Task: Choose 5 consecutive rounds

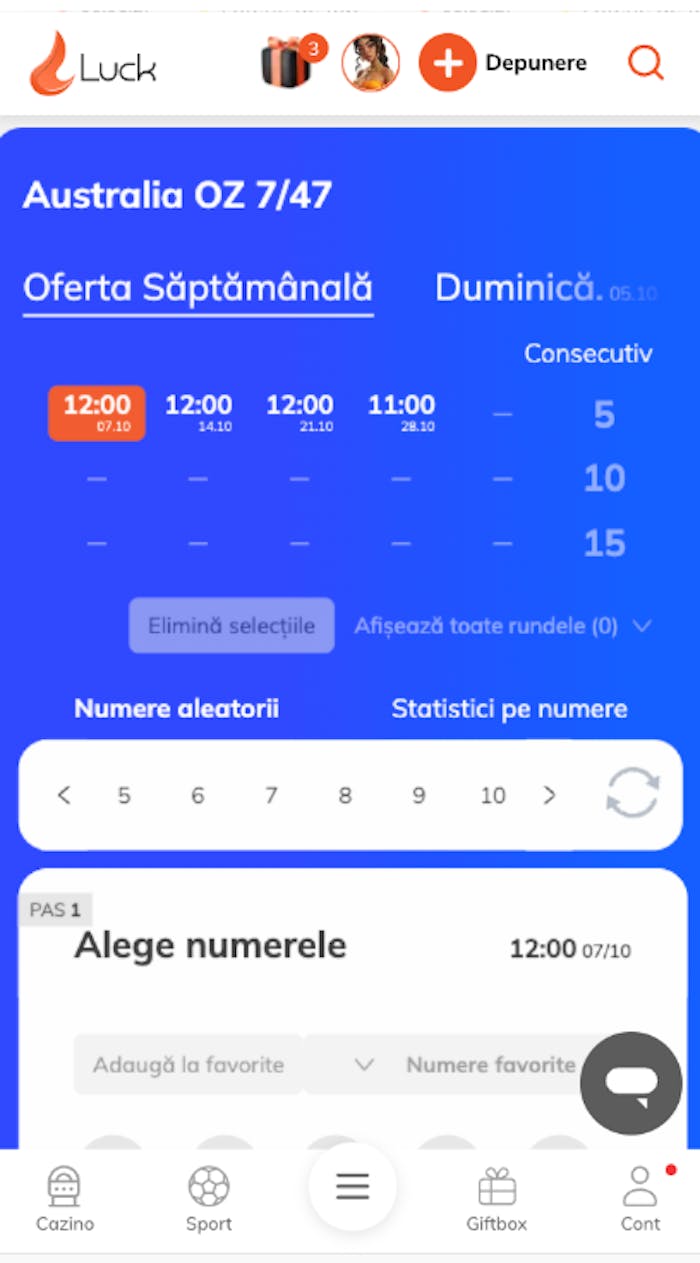Action: [x=604, y=414]
